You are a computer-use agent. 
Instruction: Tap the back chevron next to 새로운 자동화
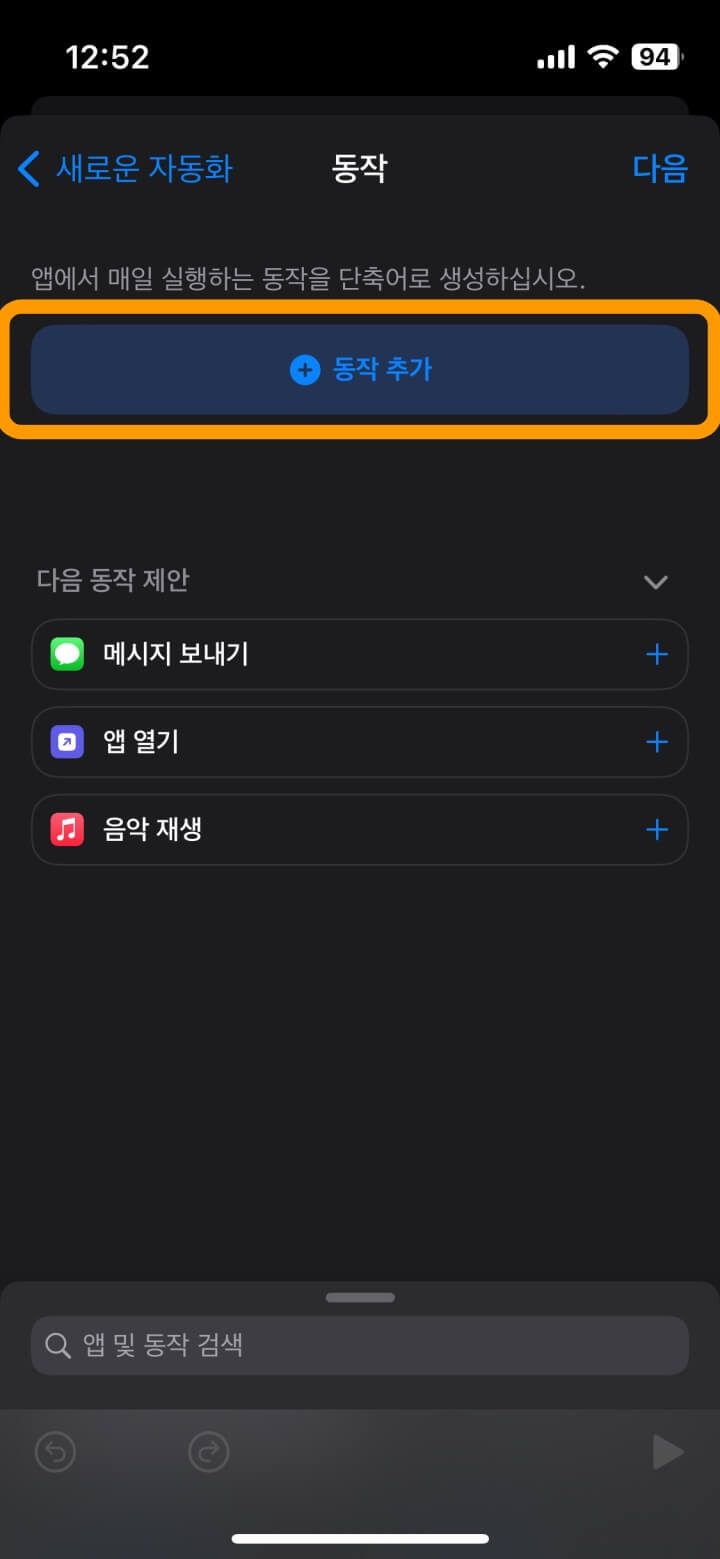[x=27, y=169]
